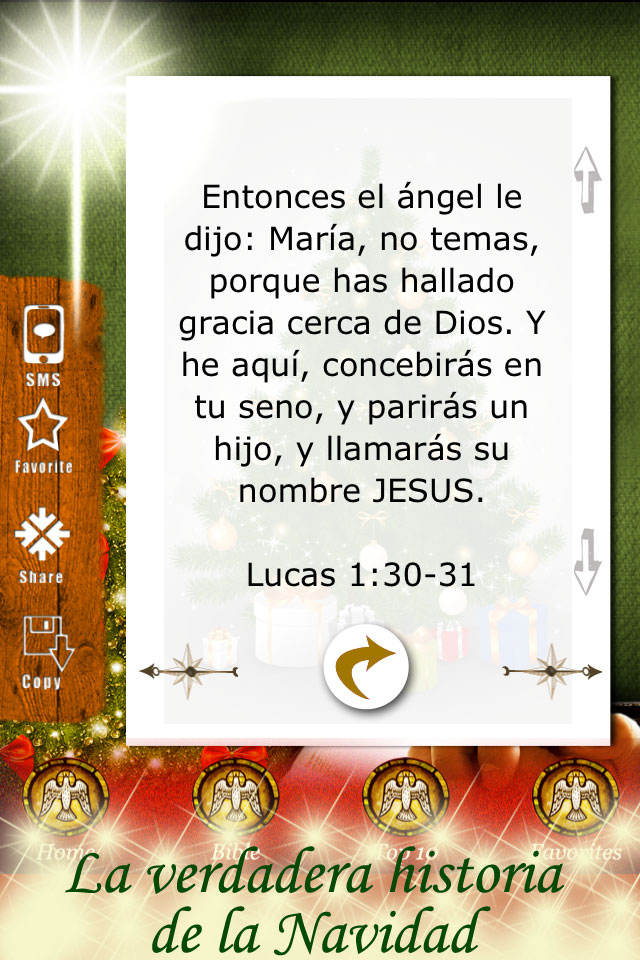
Task: Go to the next verse with right star arrow
Action: coord(551,671)
